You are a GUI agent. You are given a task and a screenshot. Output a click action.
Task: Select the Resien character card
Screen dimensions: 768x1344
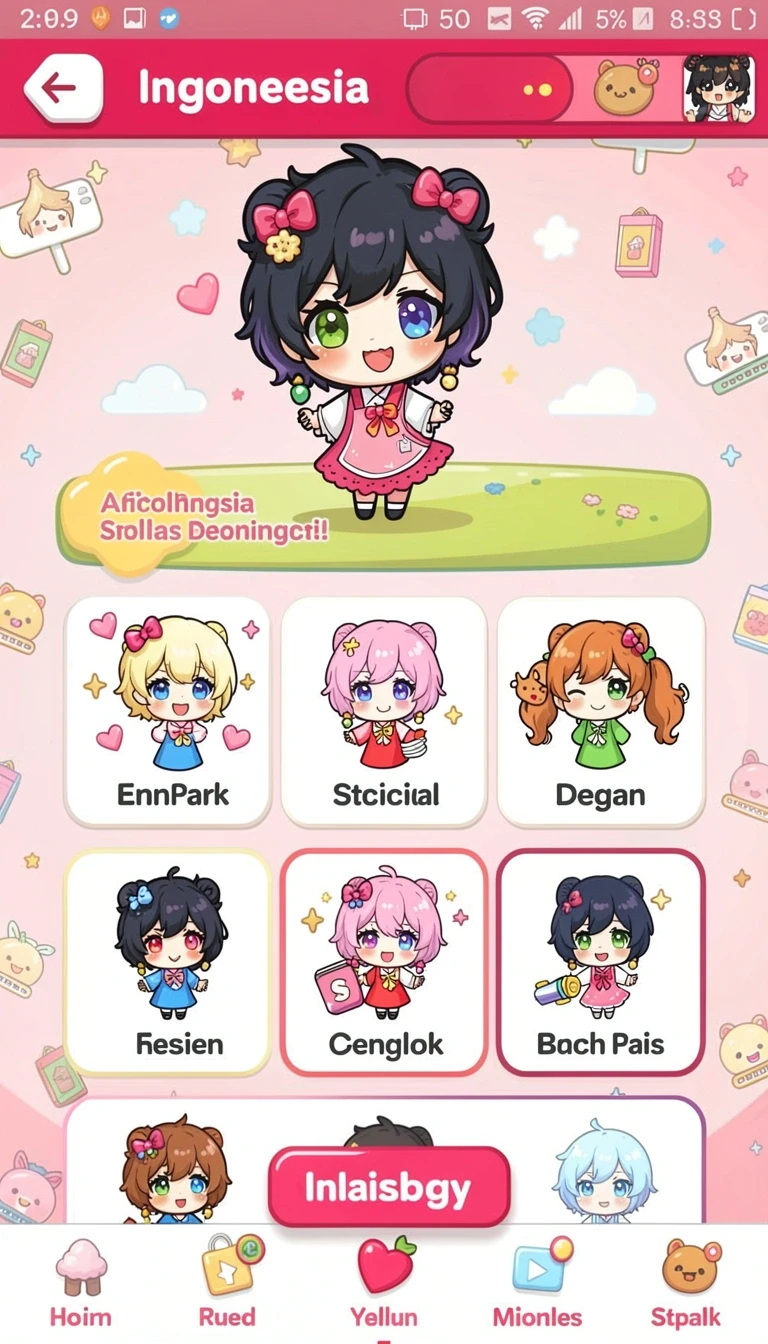(x=168, y=962)
